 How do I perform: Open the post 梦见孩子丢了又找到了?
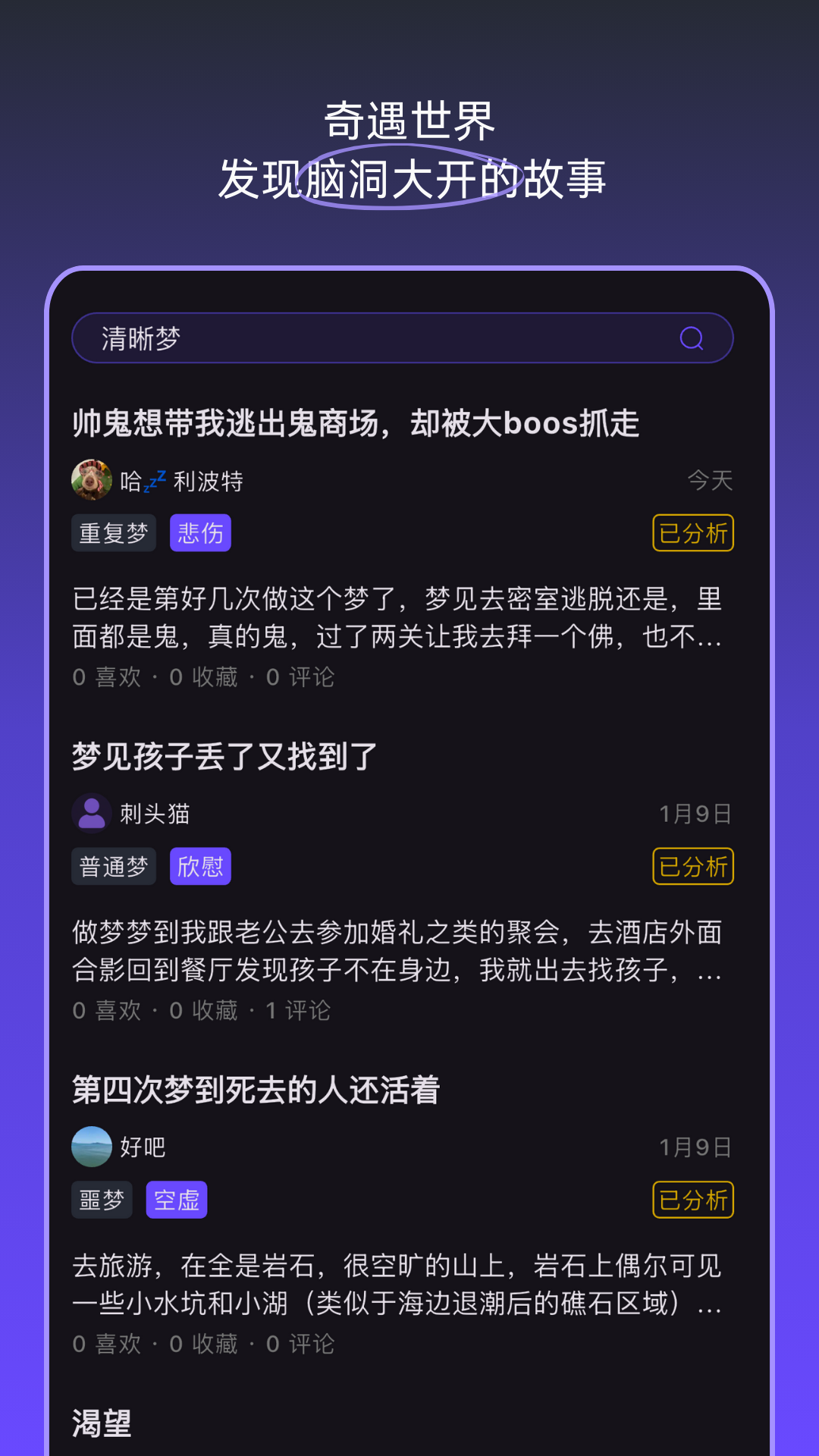click(x=224, y=757)
